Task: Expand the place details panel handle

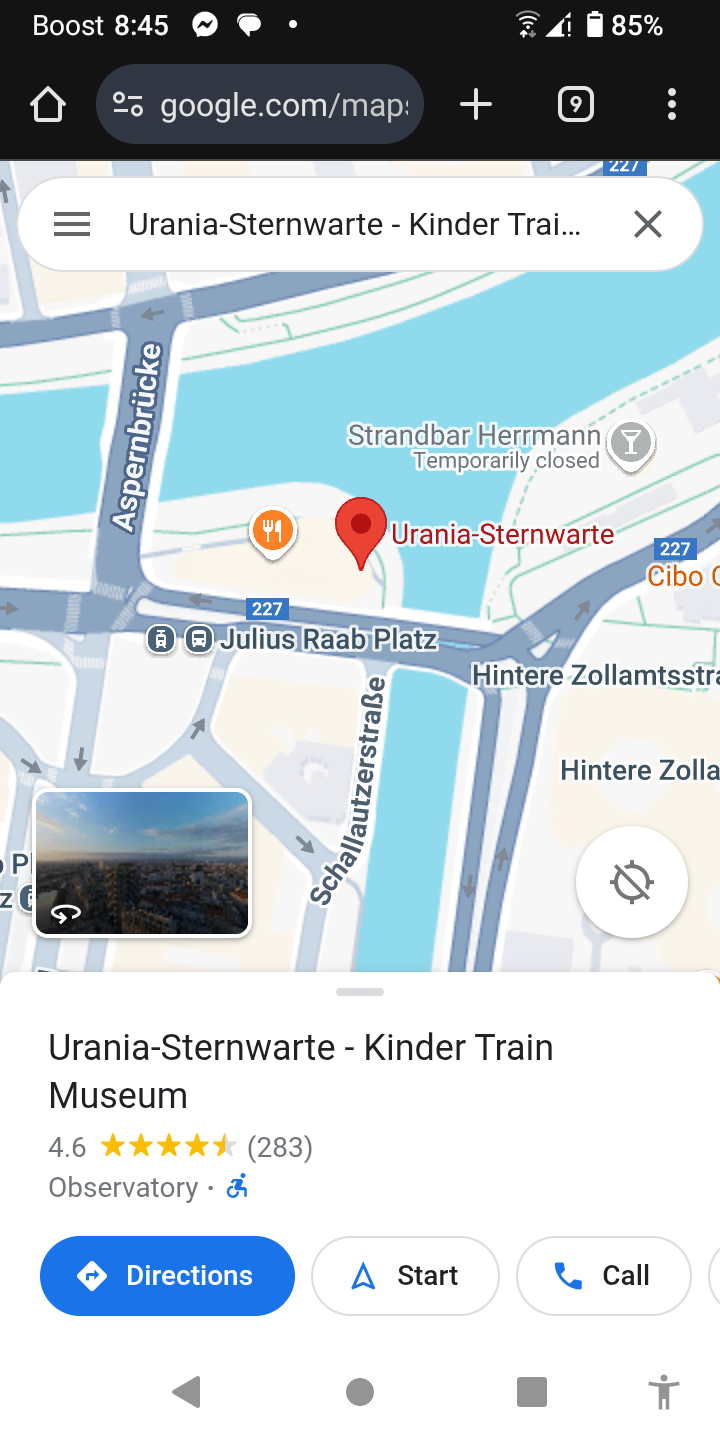Action: click(x=360, y=992)
